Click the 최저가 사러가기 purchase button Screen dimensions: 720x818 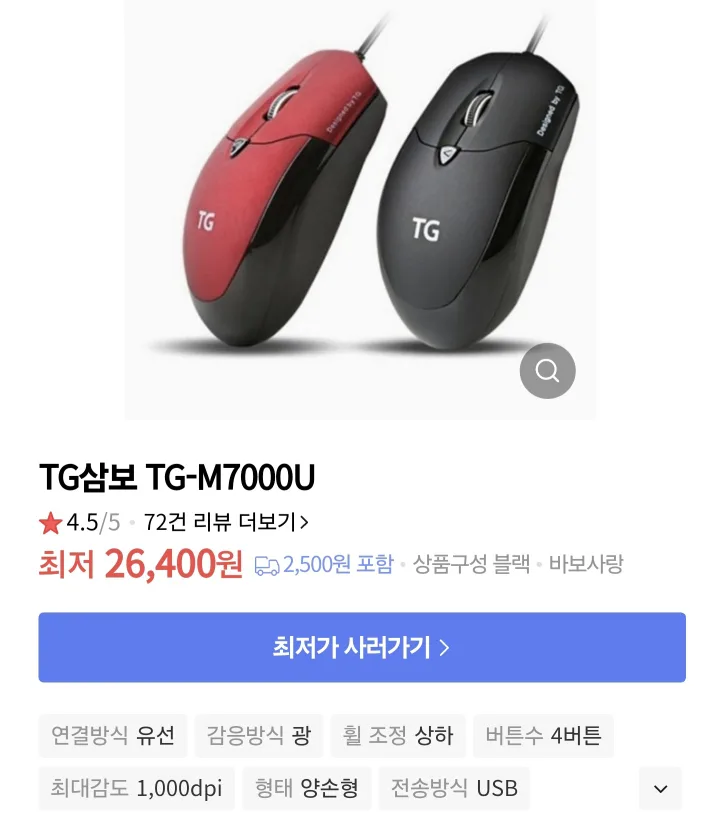pos(360,646)
